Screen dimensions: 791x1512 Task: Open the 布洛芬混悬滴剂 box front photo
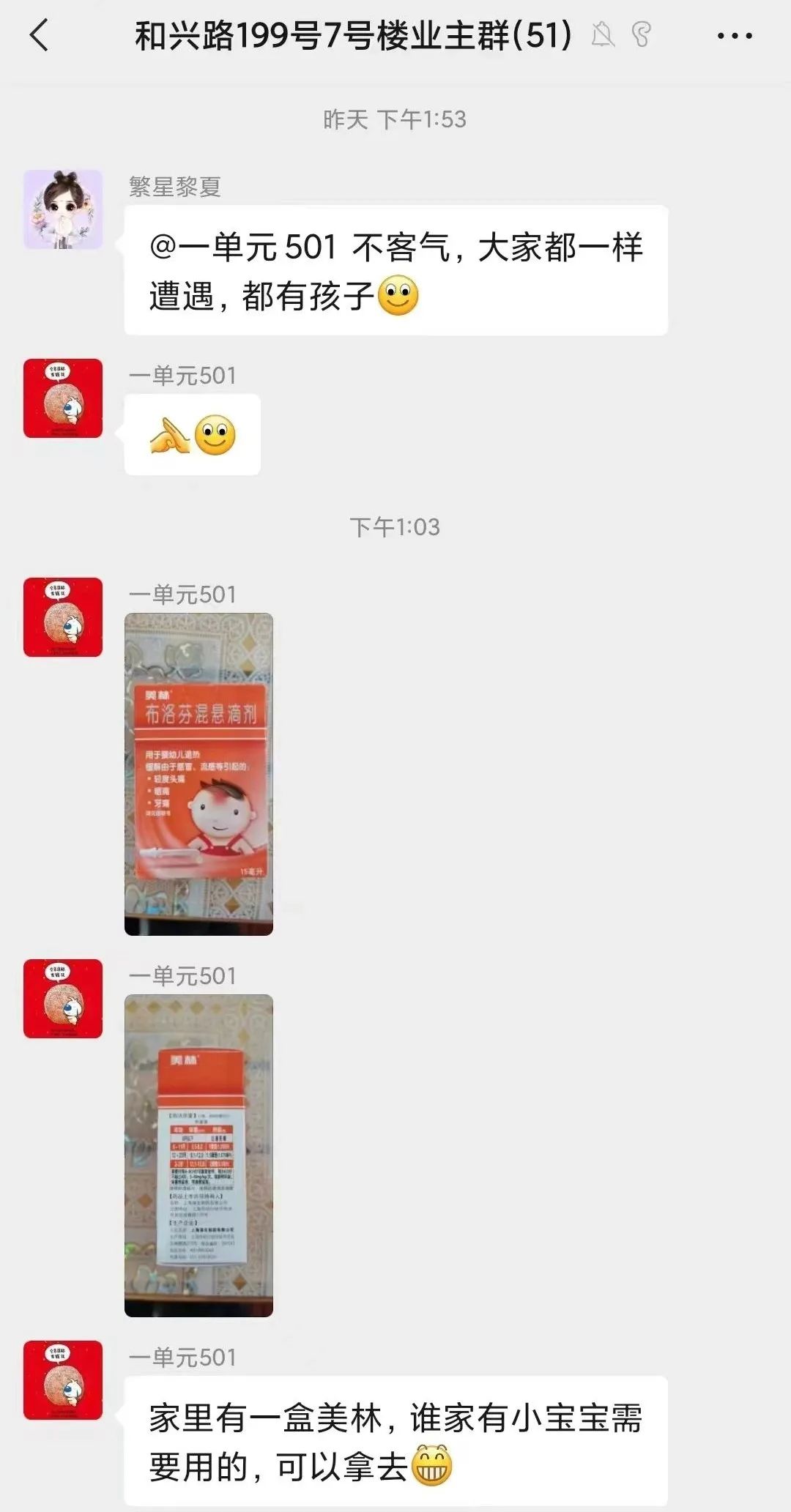pos(198,774)
